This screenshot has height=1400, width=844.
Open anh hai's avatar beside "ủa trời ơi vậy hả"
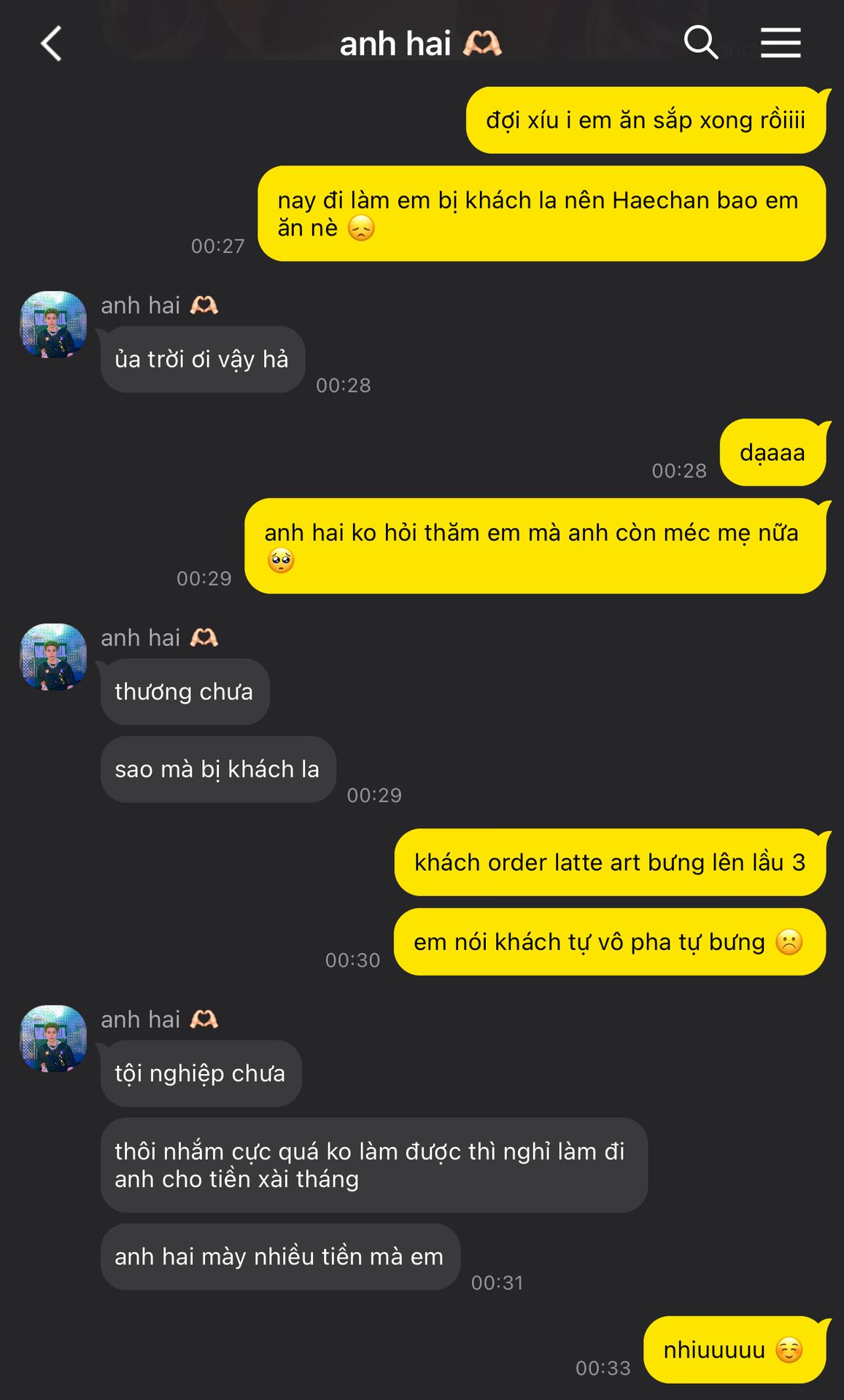point(53,324)
